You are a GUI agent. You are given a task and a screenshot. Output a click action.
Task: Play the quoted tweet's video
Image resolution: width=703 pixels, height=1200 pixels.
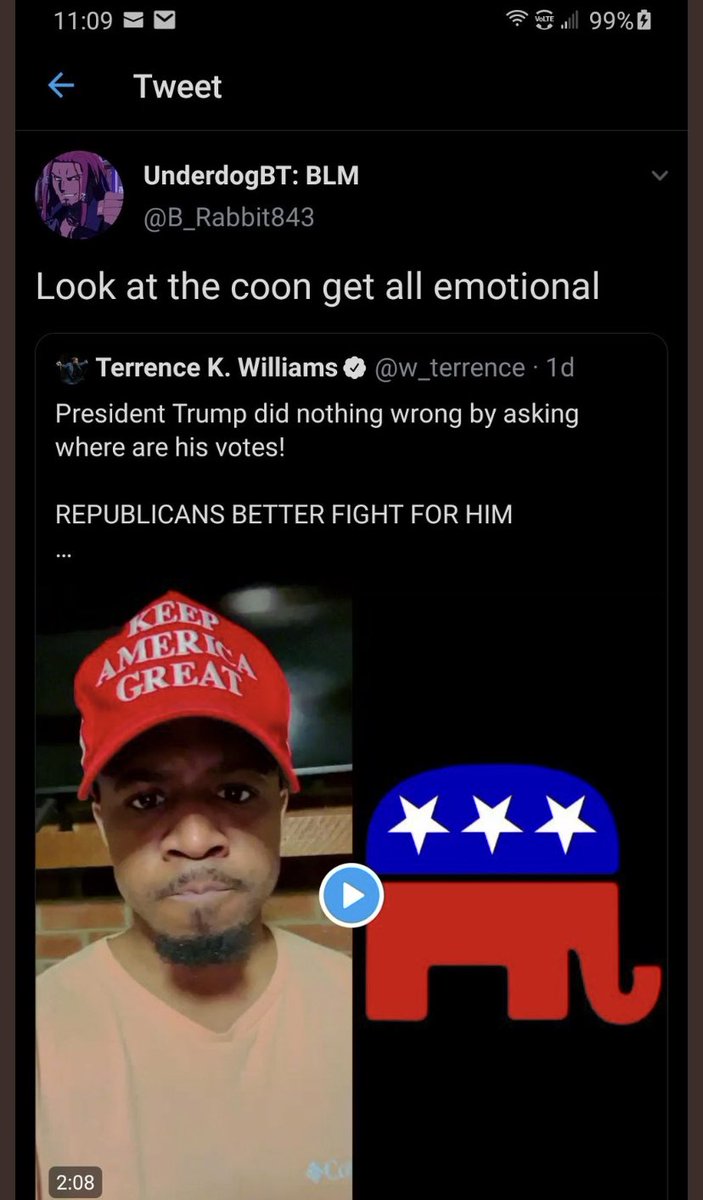pyautogui.click(x=351, y=895)
